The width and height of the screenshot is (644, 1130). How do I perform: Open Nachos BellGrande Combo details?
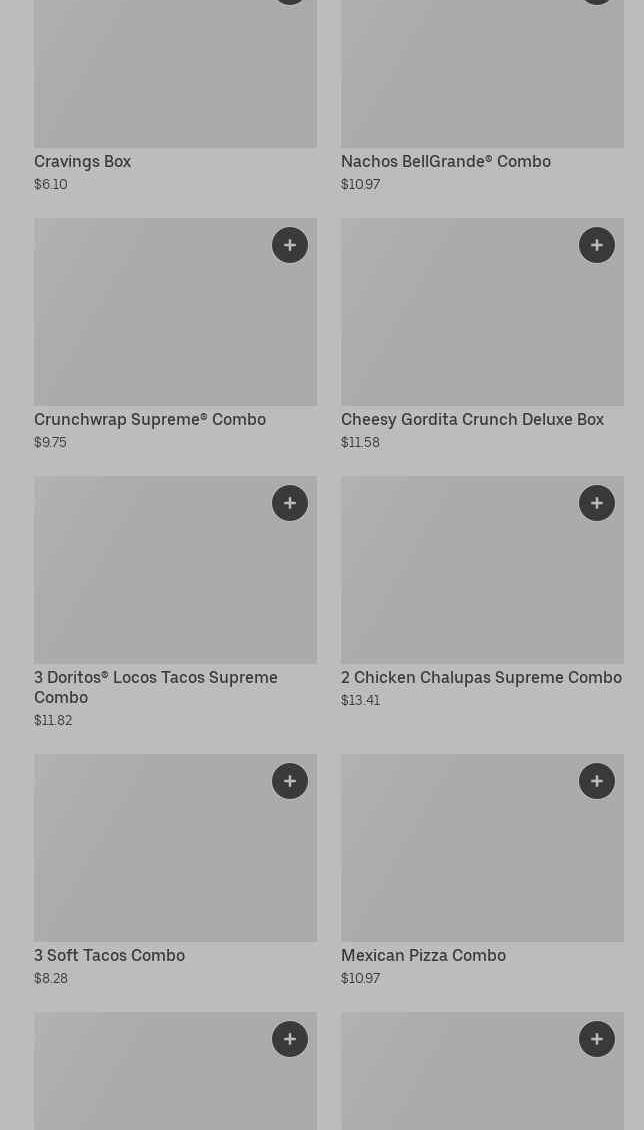point(446,161)
